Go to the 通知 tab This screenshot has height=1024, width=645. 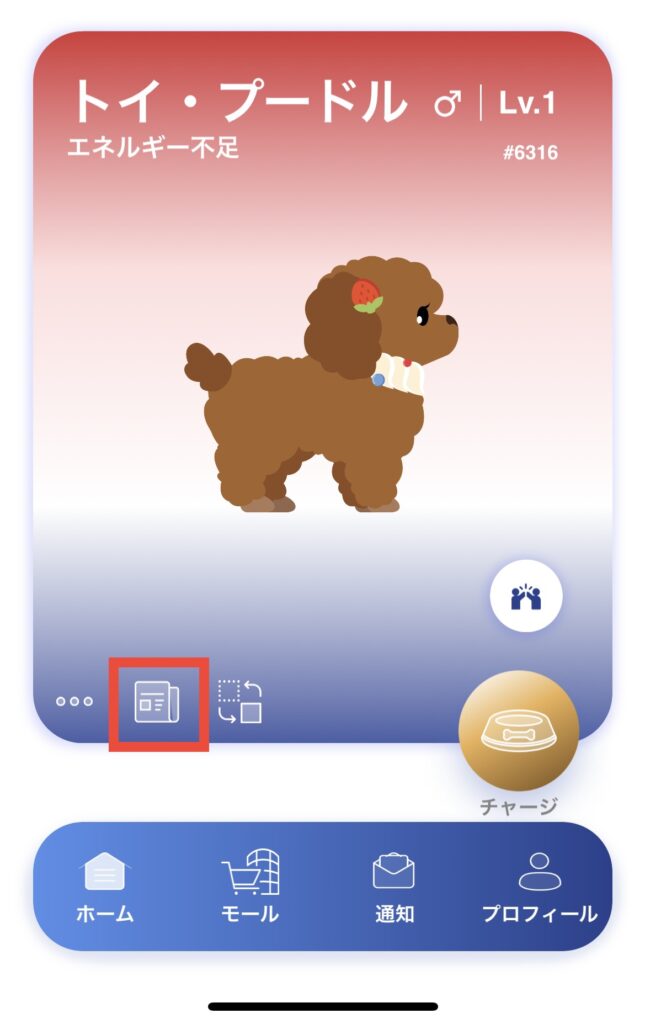394,886
